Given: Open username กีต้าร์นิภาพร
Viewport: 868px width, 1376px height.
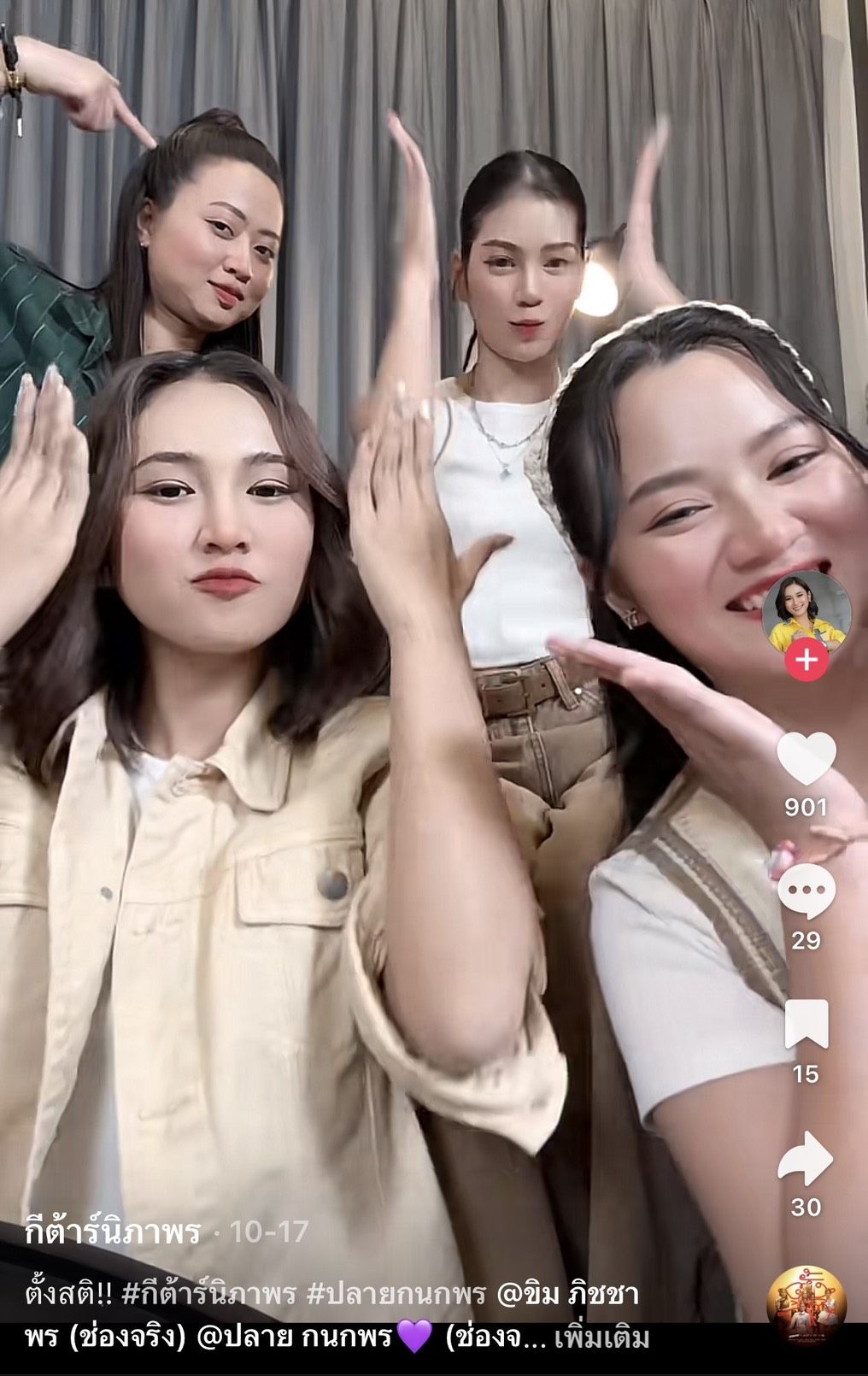Looking at the screenshot, I should click(113, 1232).
